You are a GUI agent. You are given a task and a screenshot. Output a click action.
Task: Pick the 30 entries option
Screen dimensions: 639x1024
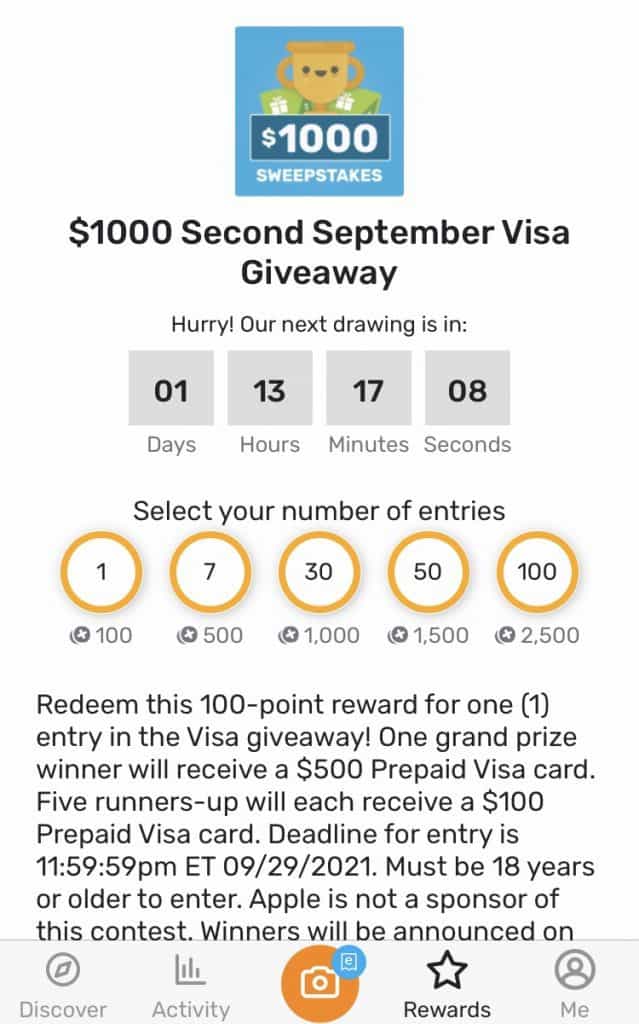pyautogui.click(x=319, y=572)
